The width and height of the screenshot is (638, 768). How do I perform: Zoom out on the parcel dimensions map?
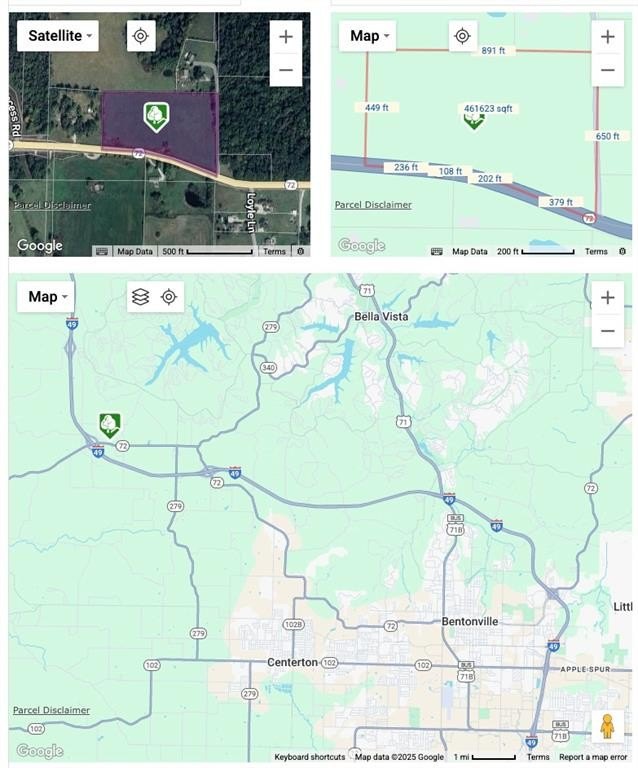(607, 70)
